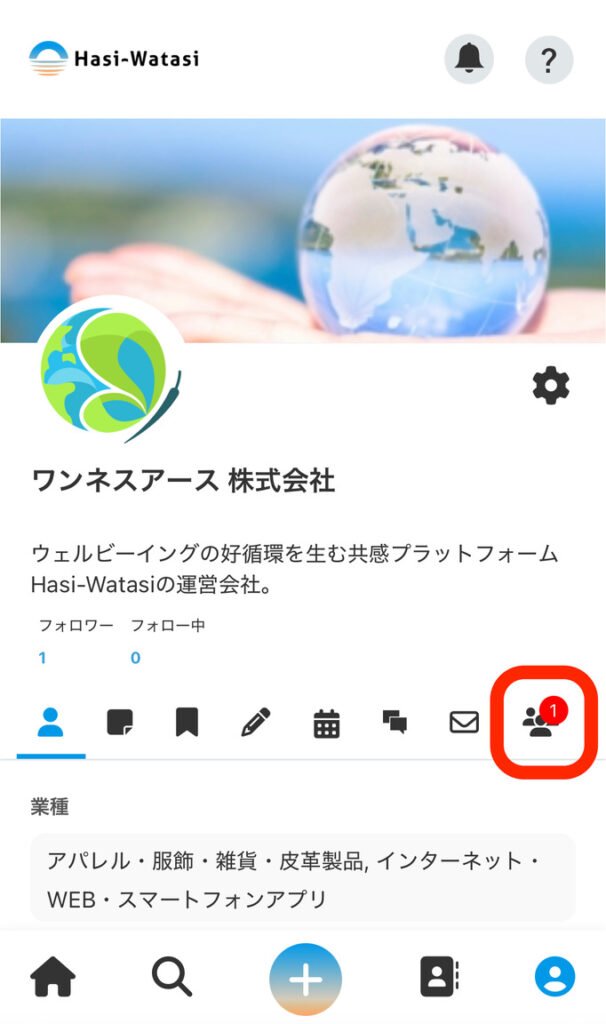Viewport: 606px width, 1024px height.
Task: Switch to the calendar tab
Action: 326,723
